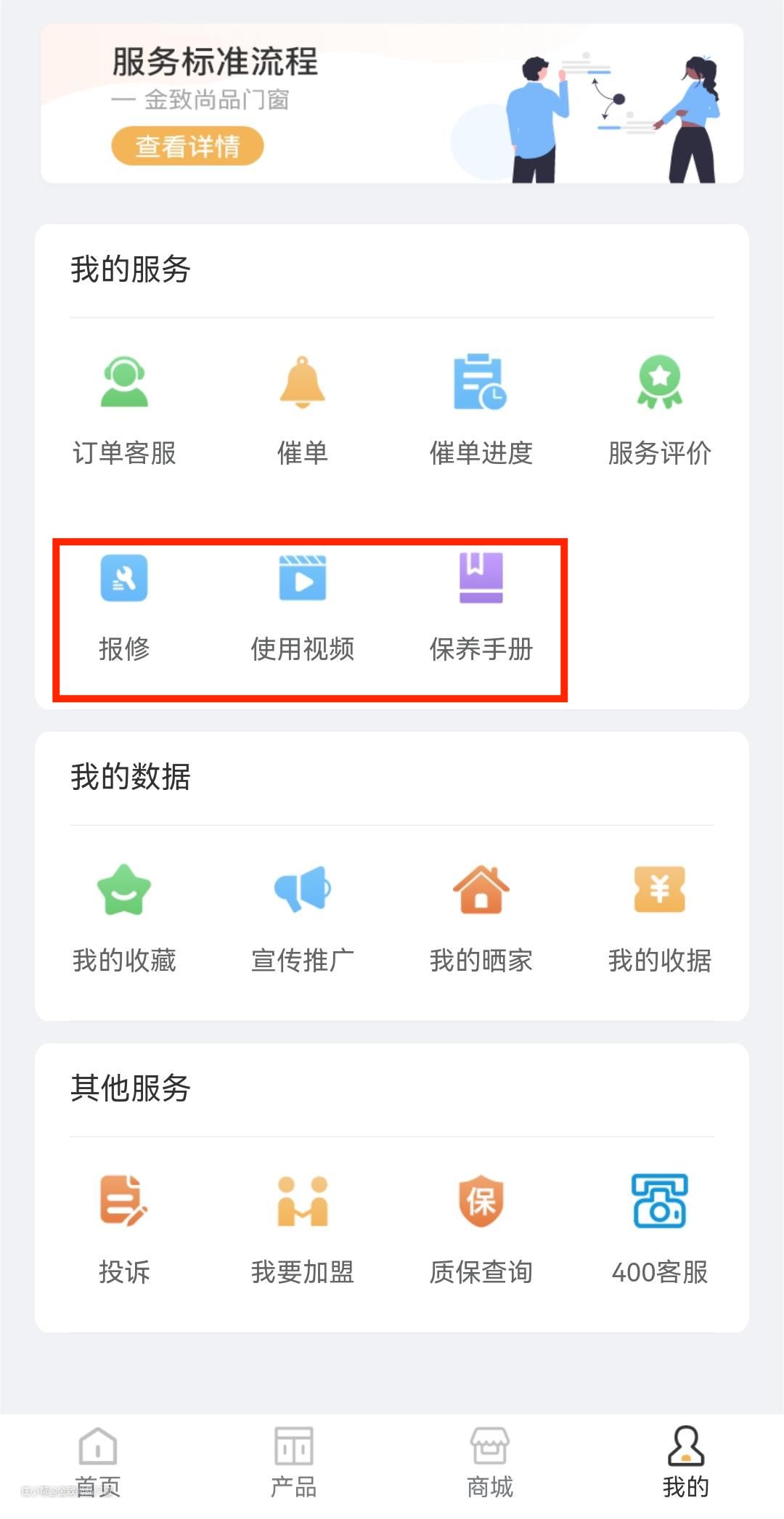View 我的收据 receipts
The image size is (784, 1519).
point(659,916)
